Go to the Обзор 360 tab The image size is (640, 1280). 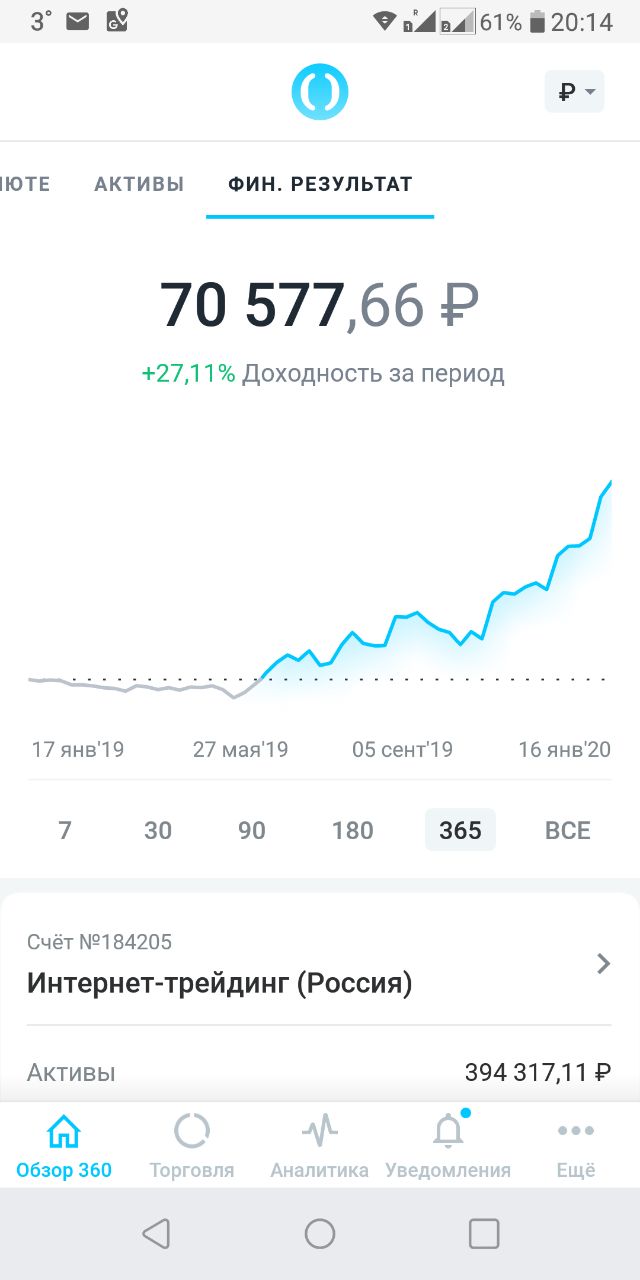click(64, 1148)
